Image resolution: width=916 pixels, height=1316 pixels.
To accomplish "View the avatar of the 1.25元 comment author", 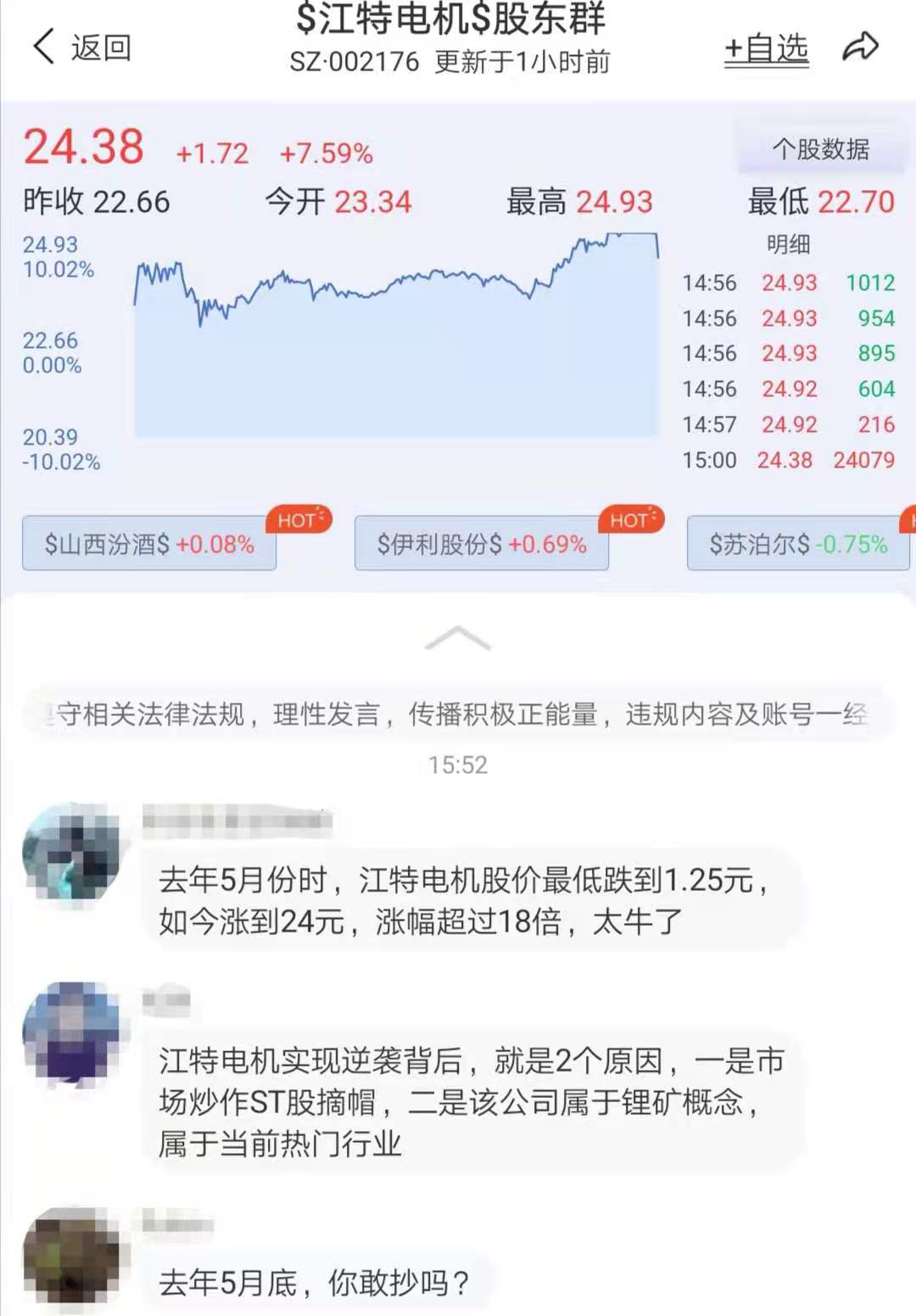I will tap(72, 851).
